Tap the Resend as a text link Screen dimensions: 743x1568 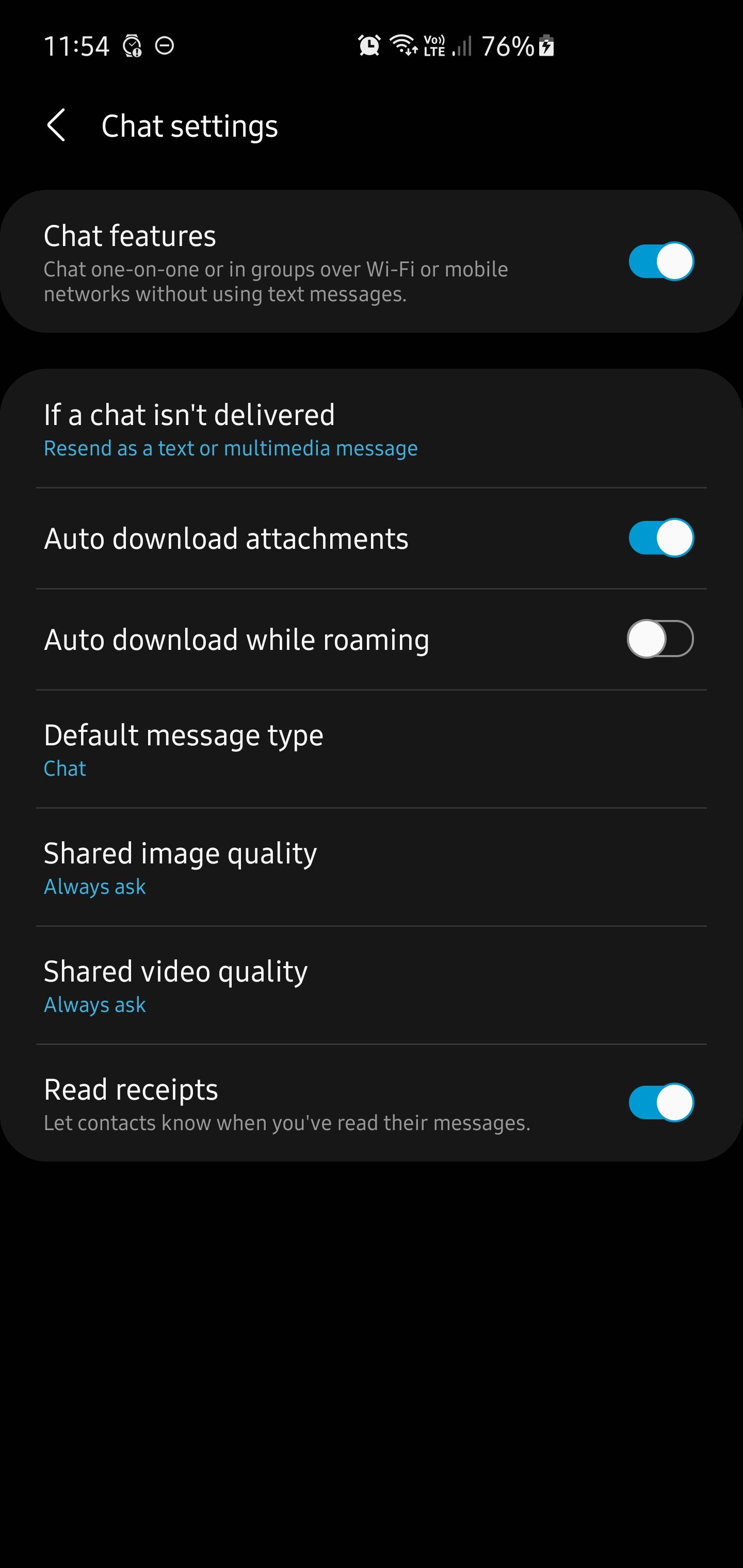click(230, 448)
